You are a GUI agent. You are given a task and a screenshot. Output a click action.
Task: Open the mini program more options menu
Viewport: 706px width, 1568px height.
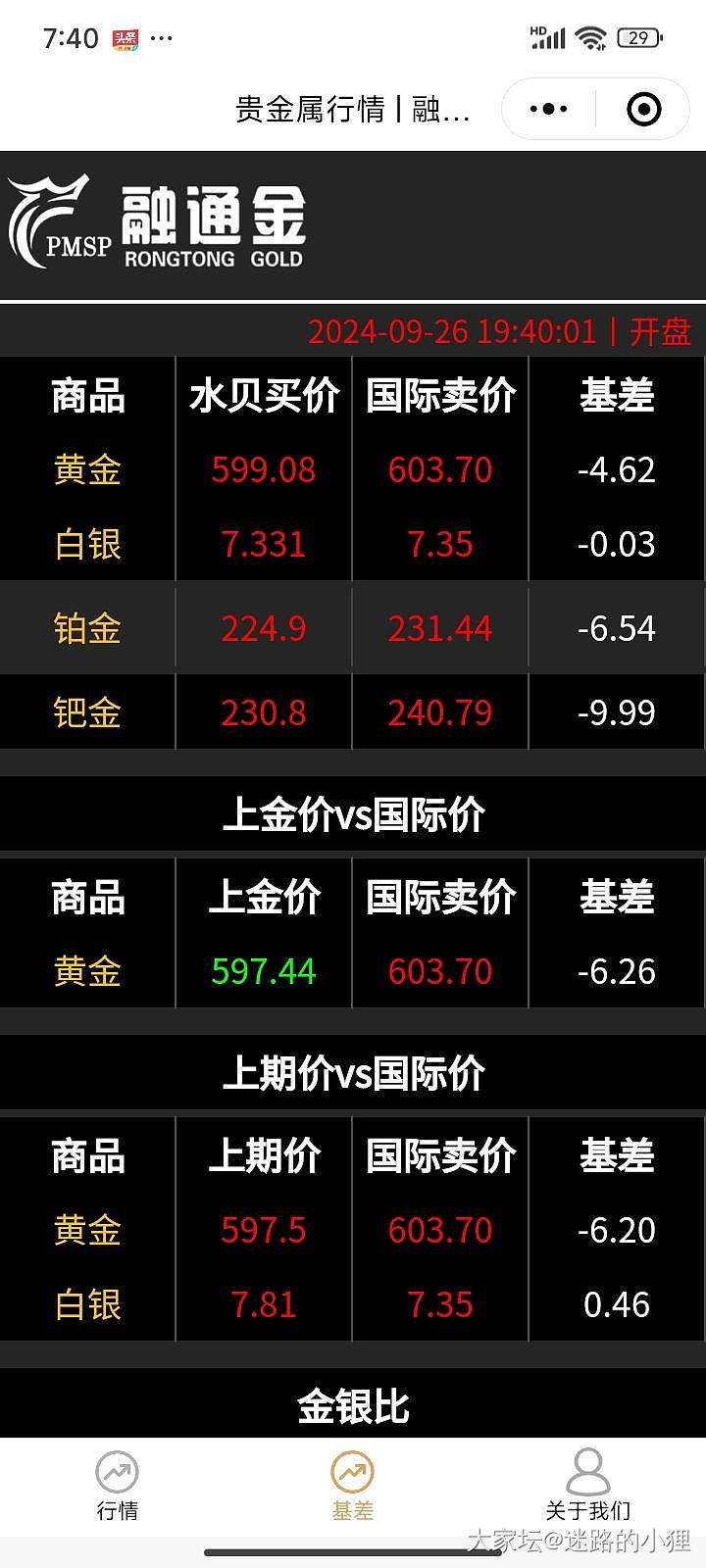pos(549,109)
